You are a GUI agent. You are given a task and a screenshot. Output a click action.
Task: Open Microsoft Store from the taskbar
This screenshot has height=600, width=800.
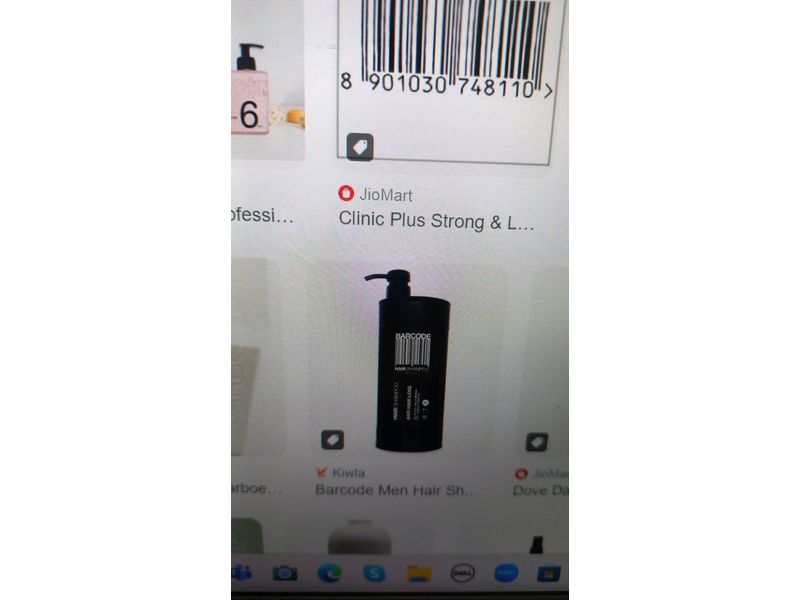(549, 573)
